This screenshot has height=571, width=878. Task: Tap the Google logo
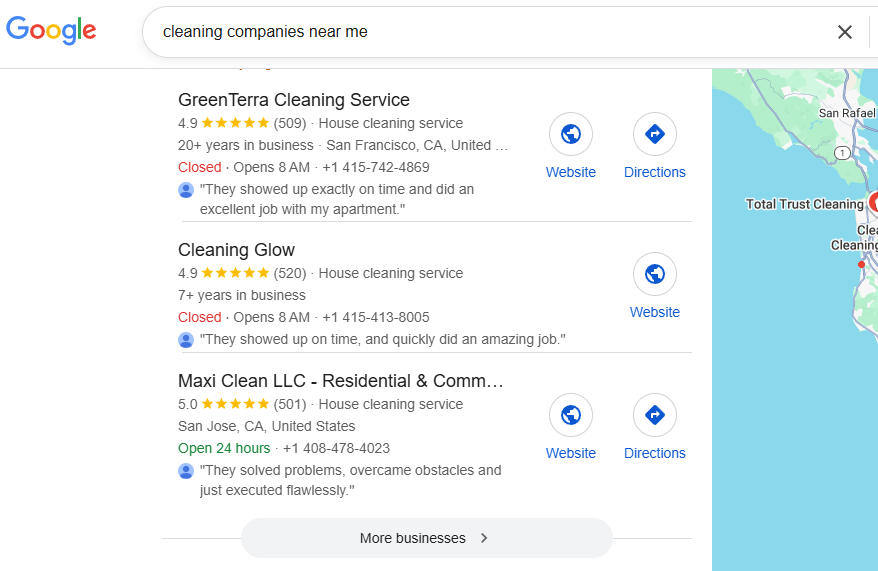click(x=51, y=30)
